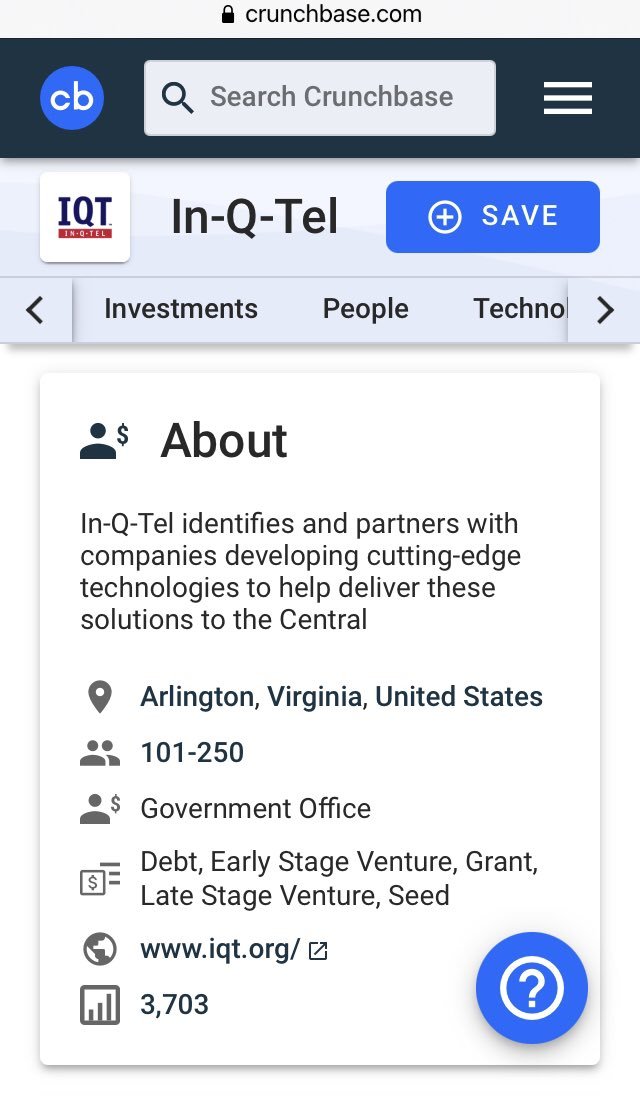Open the hamburger menu
The image size is (640, 1096).
pos(567,97)
